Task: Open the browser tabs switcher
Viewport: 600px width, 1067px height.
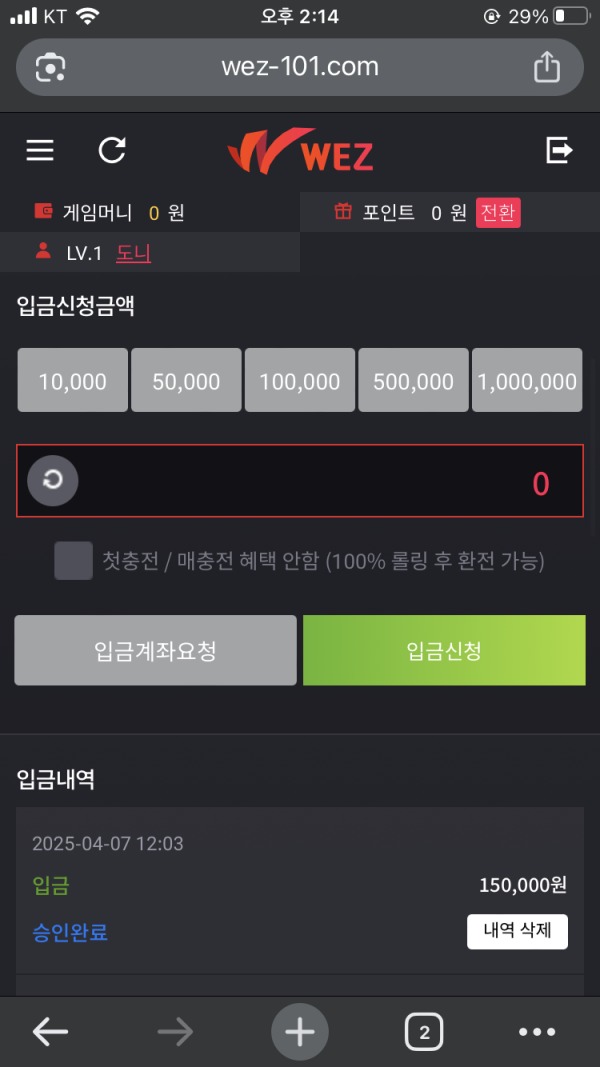Action: (424, 1032)
